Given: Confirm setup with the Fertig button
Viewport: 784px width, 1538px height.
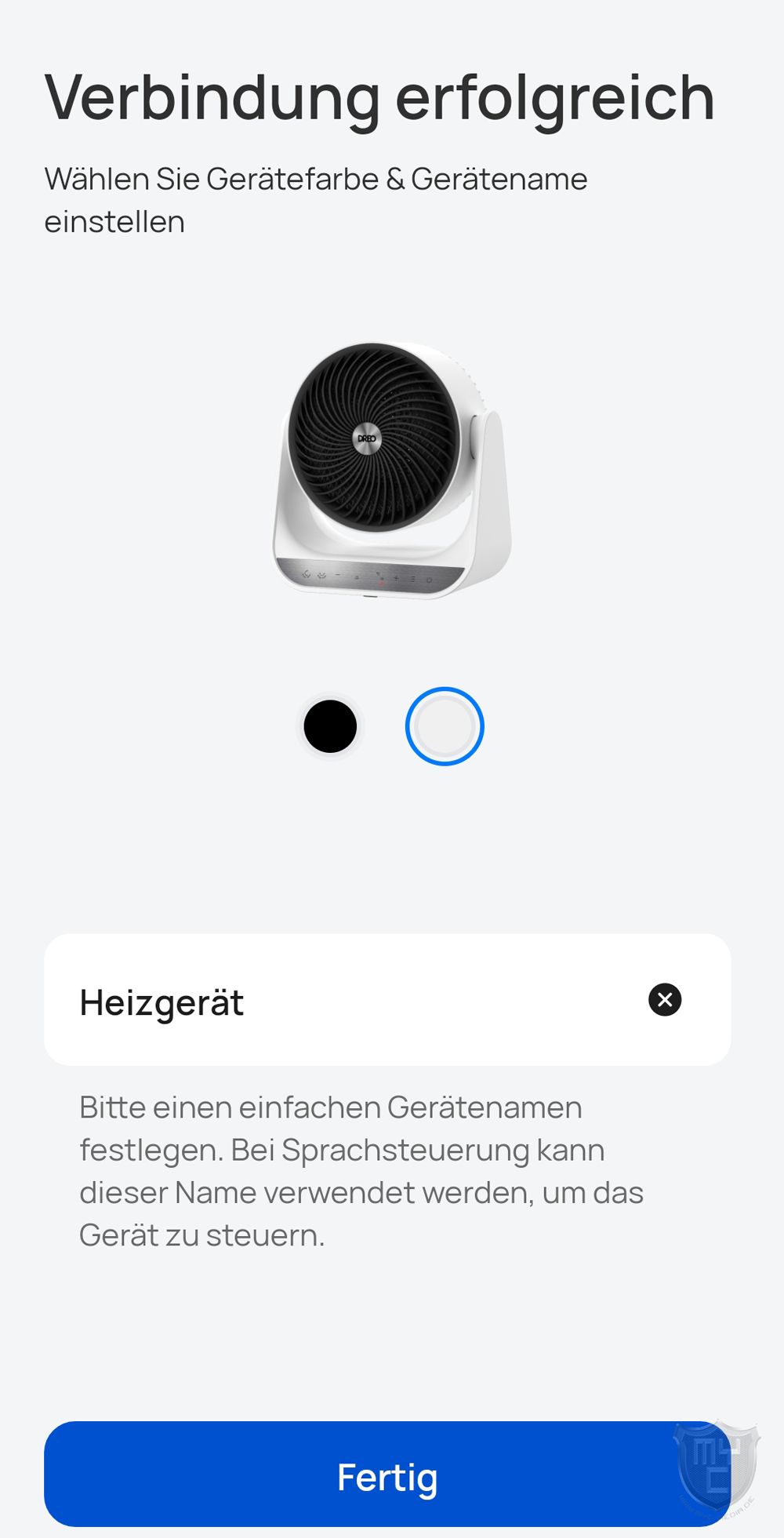Looking at the screenshot, I should 387,1476.
